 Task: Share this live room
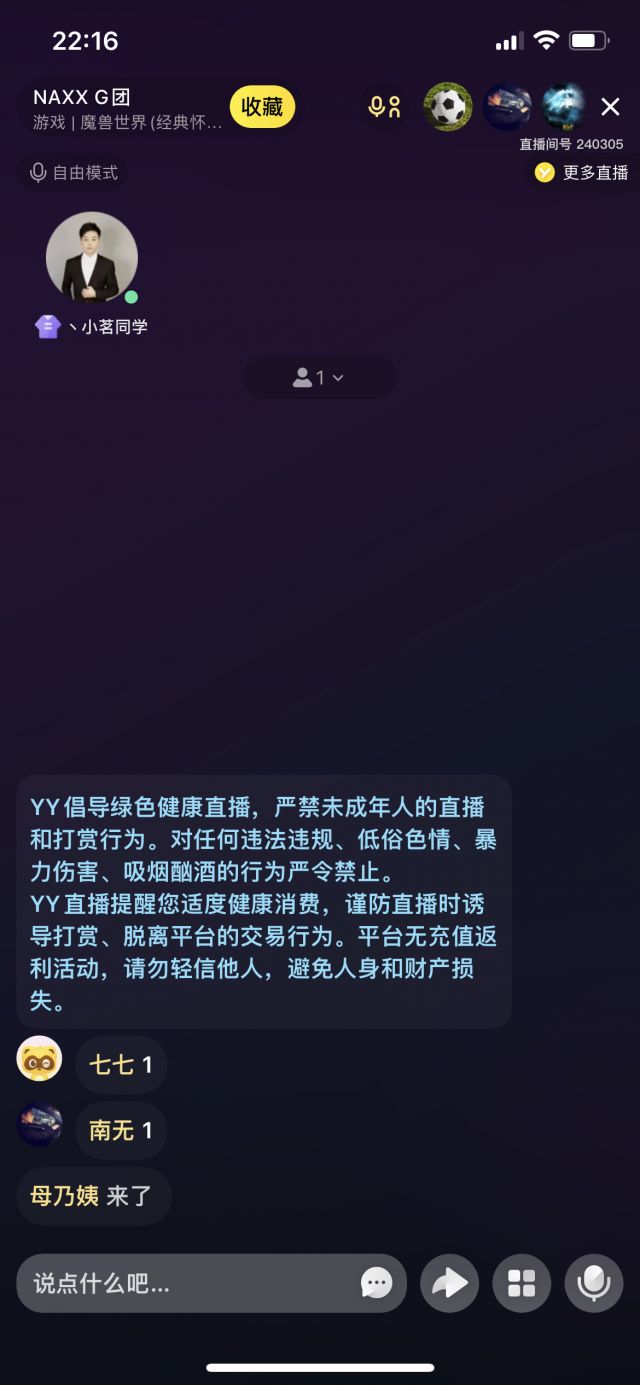[x=450, y=1283]
